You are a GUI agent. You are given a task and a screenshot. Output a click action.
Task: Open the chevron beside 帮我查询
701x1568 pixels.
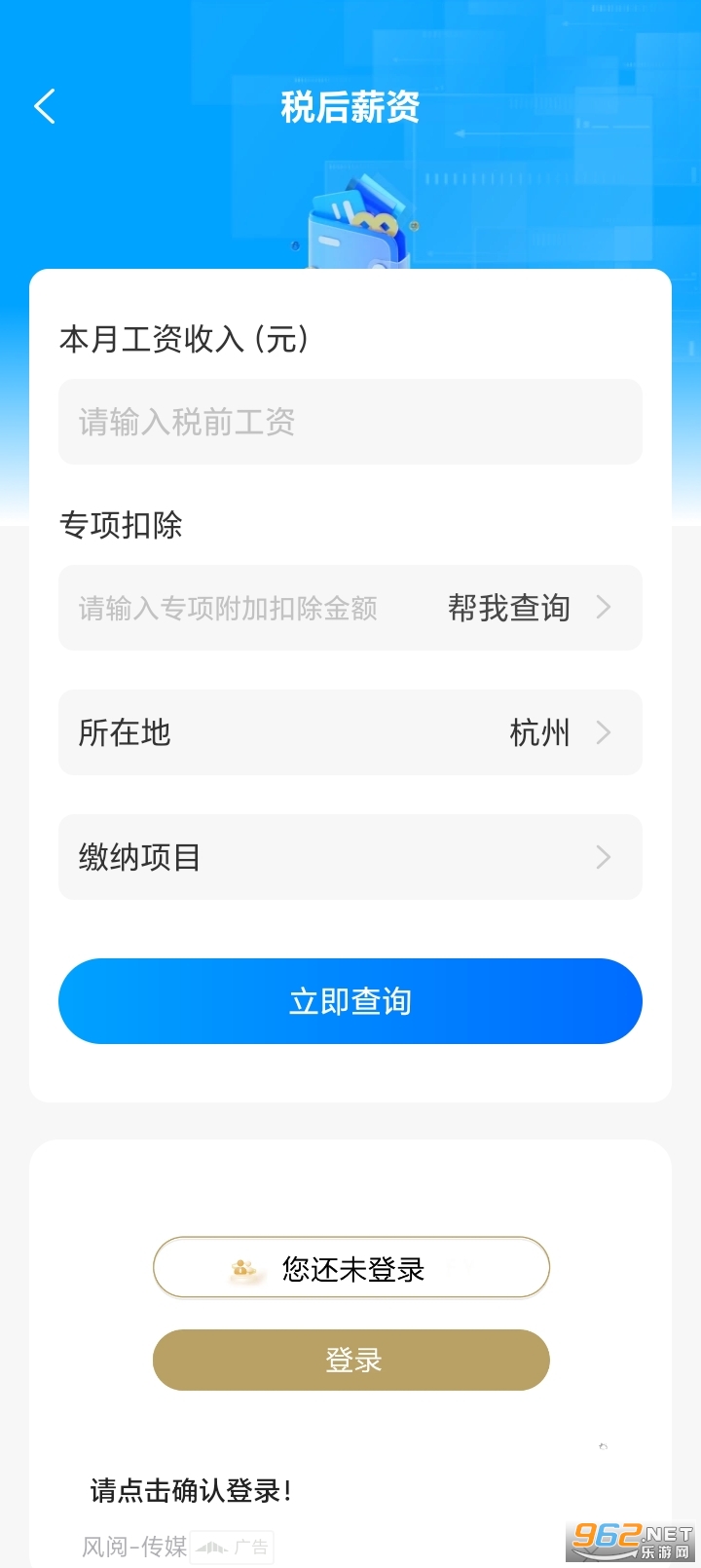[x=605, y=607]
